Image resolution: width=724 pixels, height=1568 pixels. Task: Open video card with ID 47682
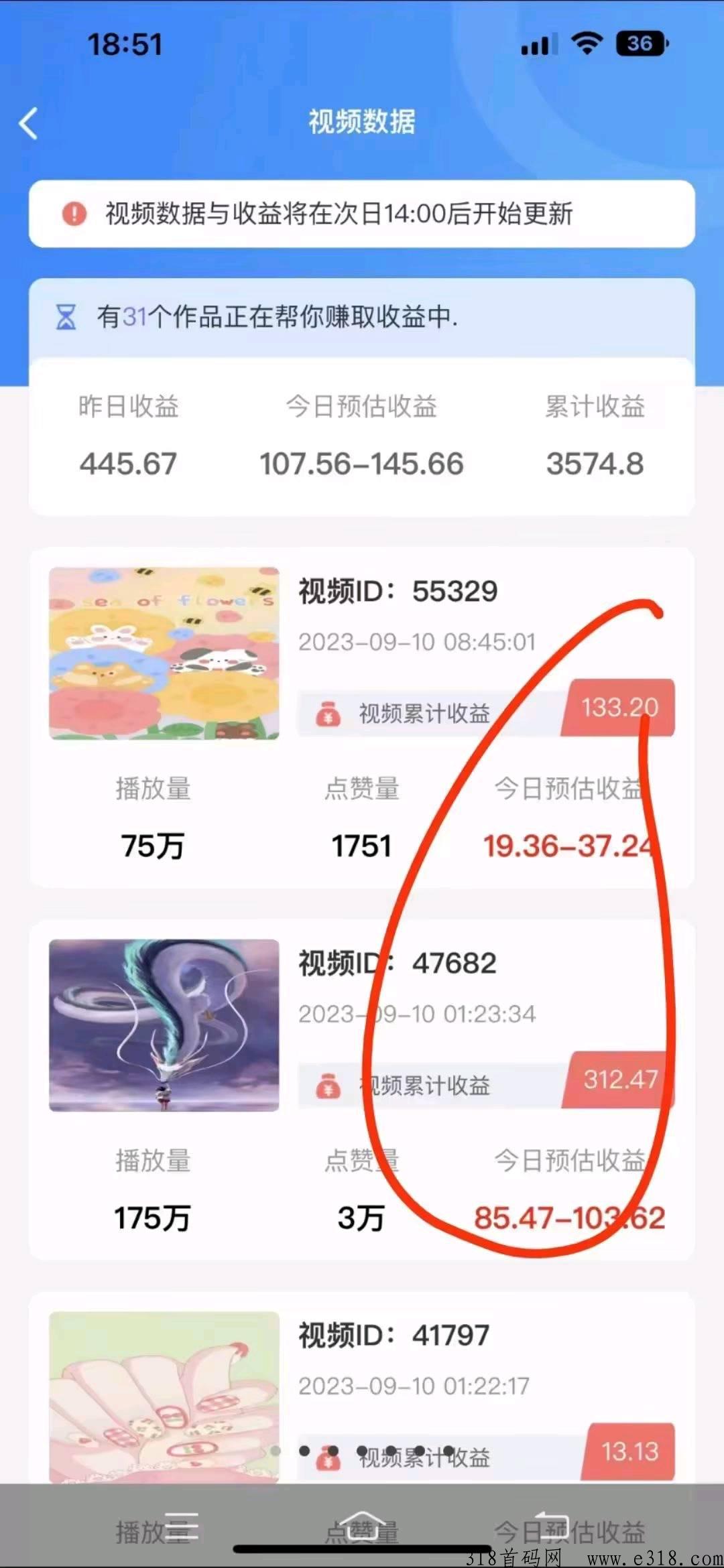(362, 1090)
